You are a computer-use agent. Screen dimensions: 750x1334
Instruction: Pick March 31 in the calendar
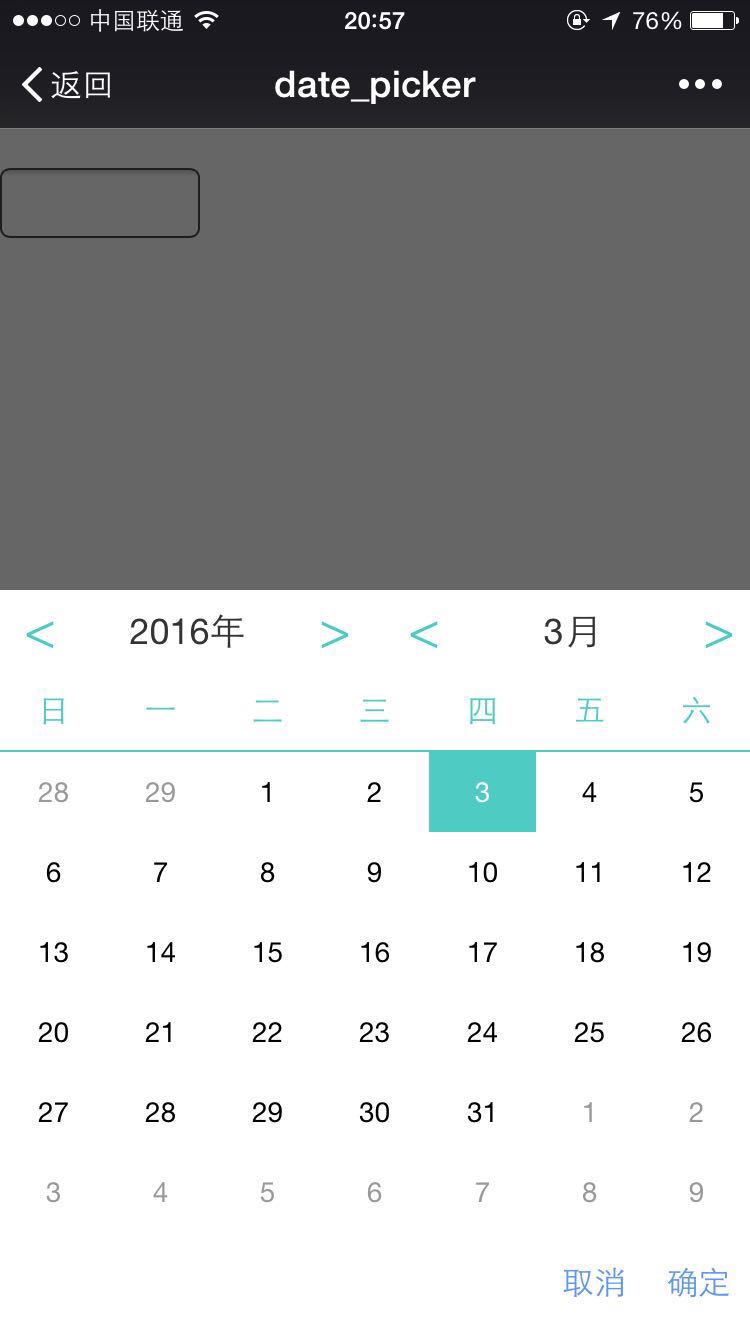pyautogui.click(x=482, y=1112)
